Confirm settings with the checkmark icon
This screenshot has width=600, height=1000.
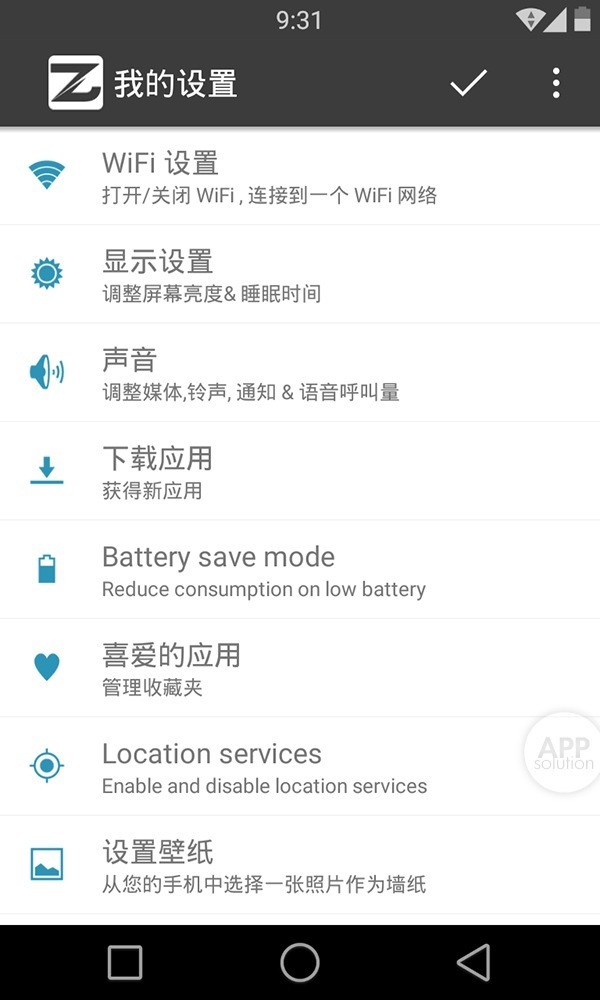(x=468, y=83)
